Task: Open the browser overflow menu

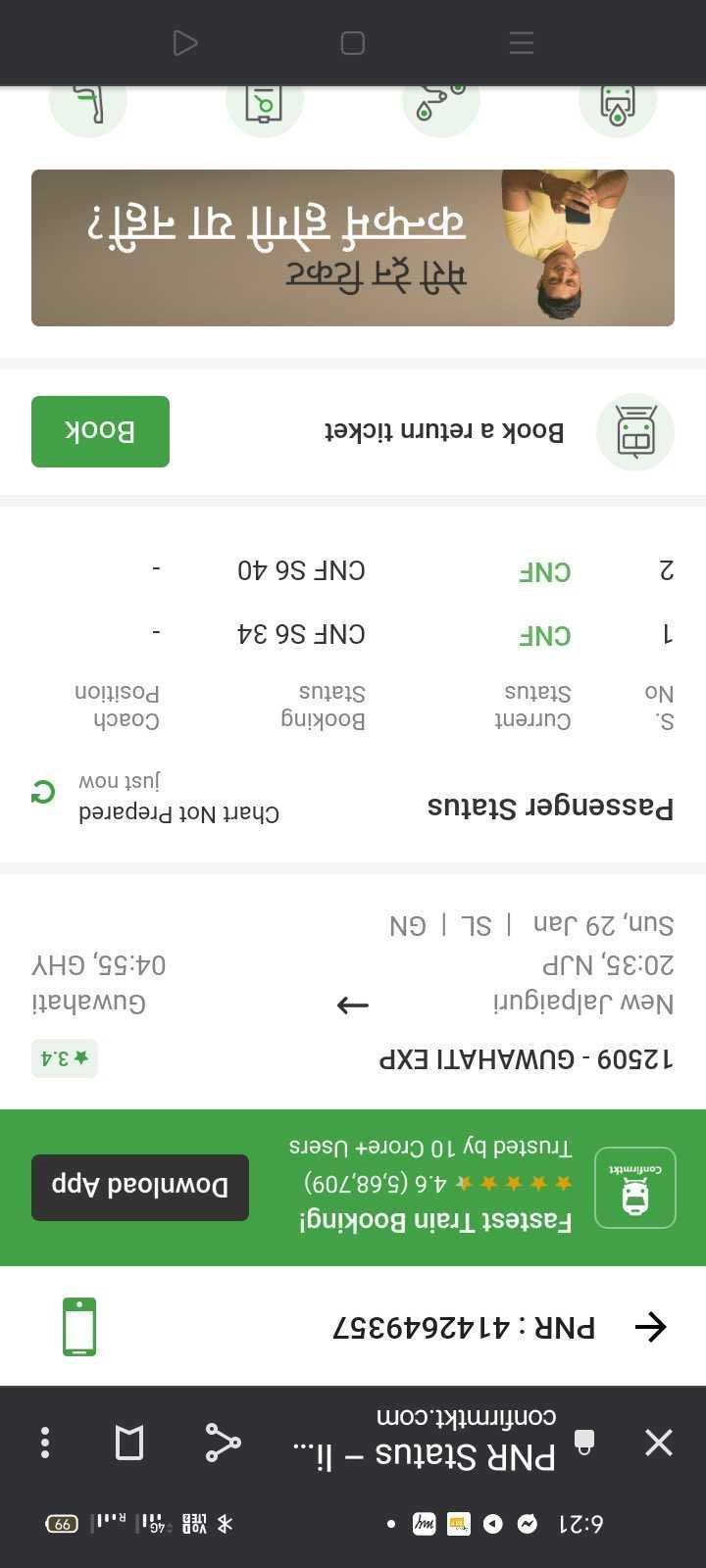Action: tap(45, 1443)
